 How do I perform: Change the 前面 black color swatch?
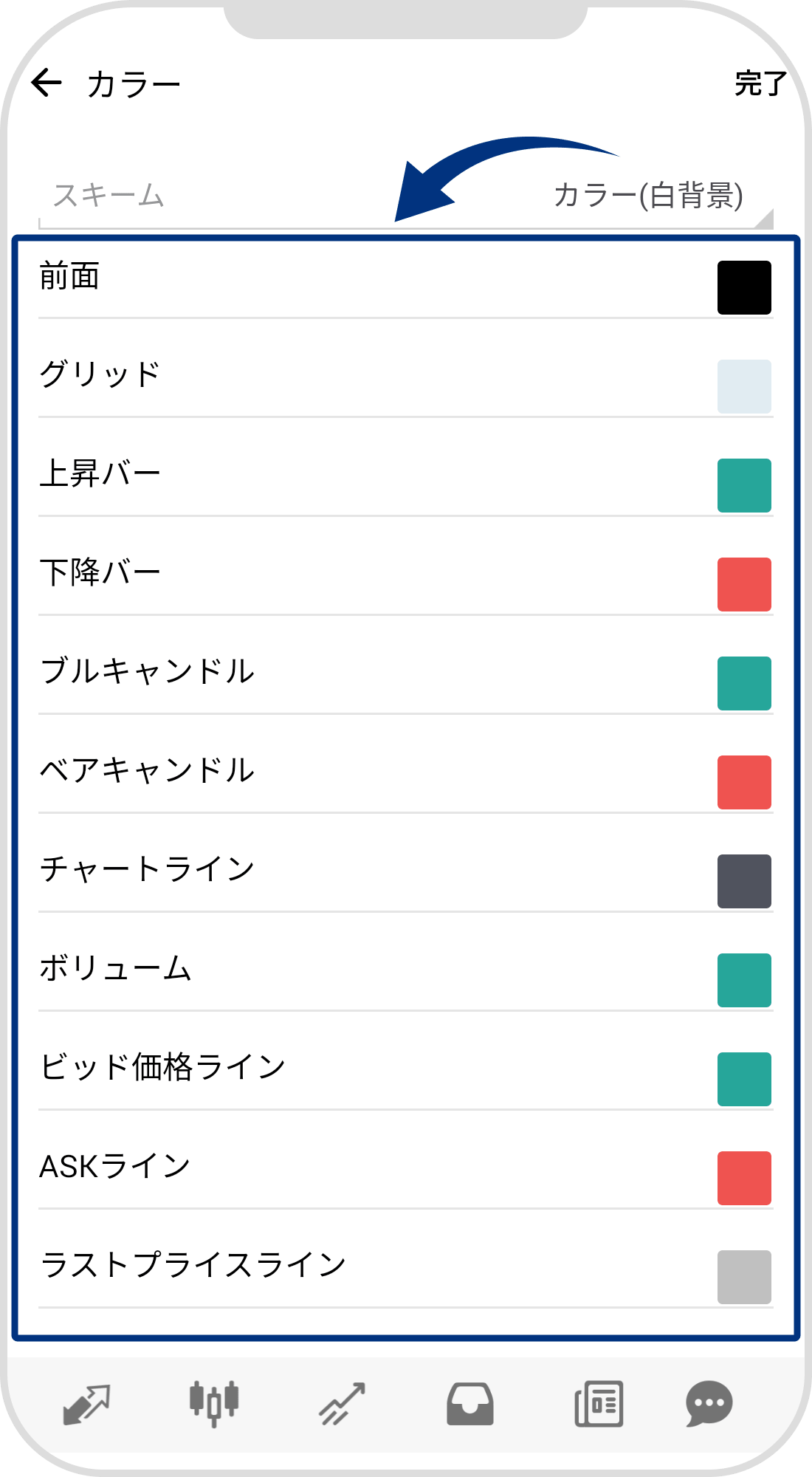click(x=744, y=288)
